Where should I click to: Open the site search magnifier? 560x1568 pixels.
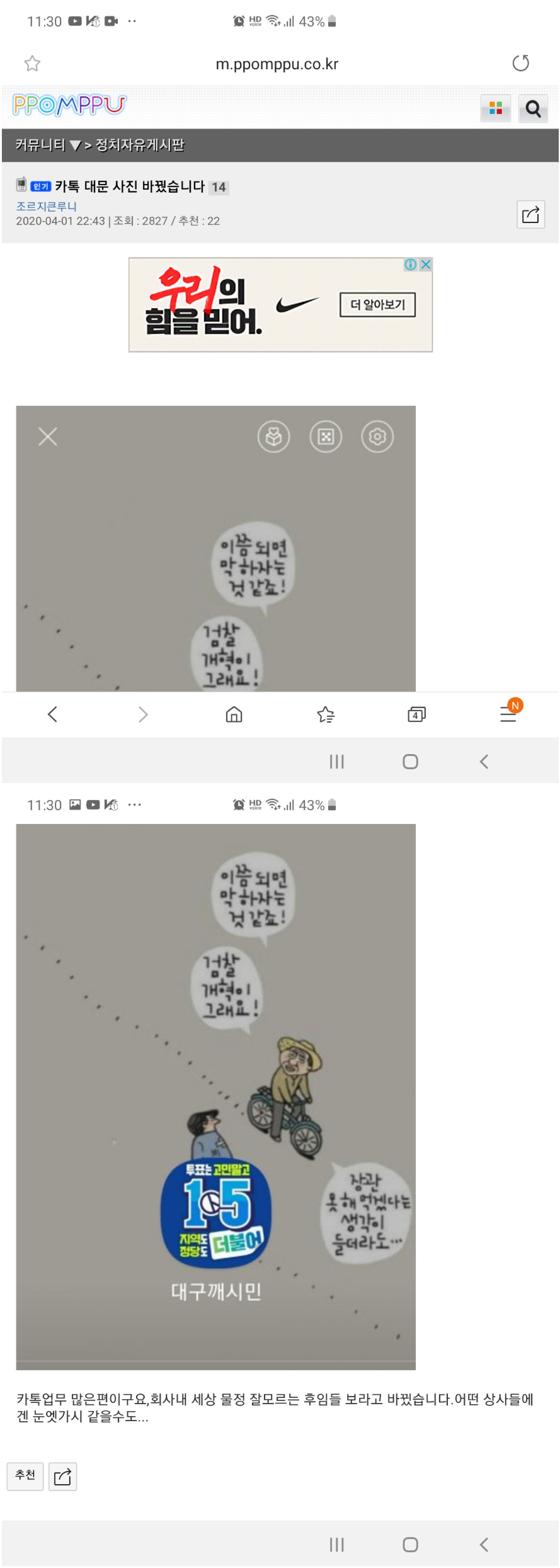point(533,108)
